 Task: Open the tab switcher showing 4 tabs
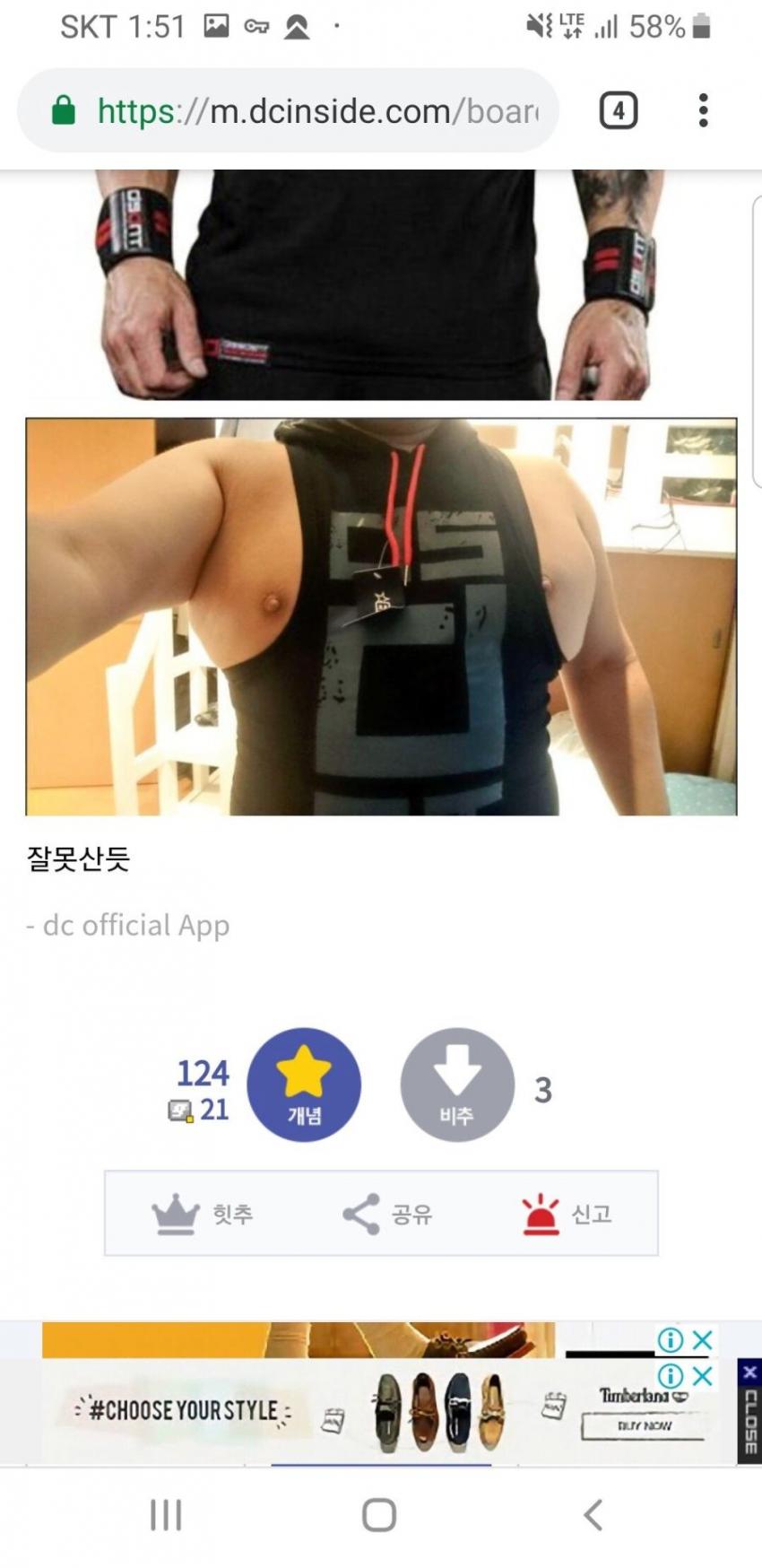click(618, 111)
